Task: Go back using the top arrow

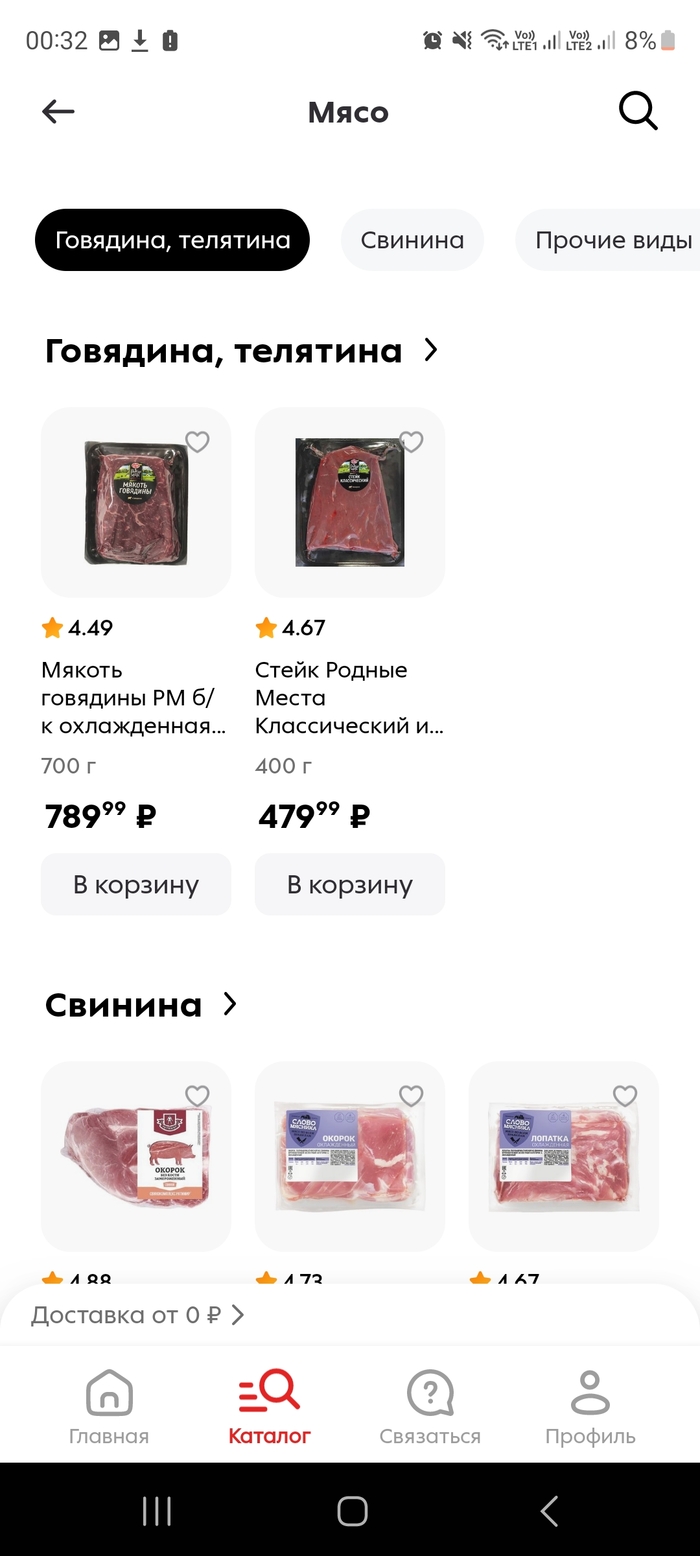Action: pos(58,112)
